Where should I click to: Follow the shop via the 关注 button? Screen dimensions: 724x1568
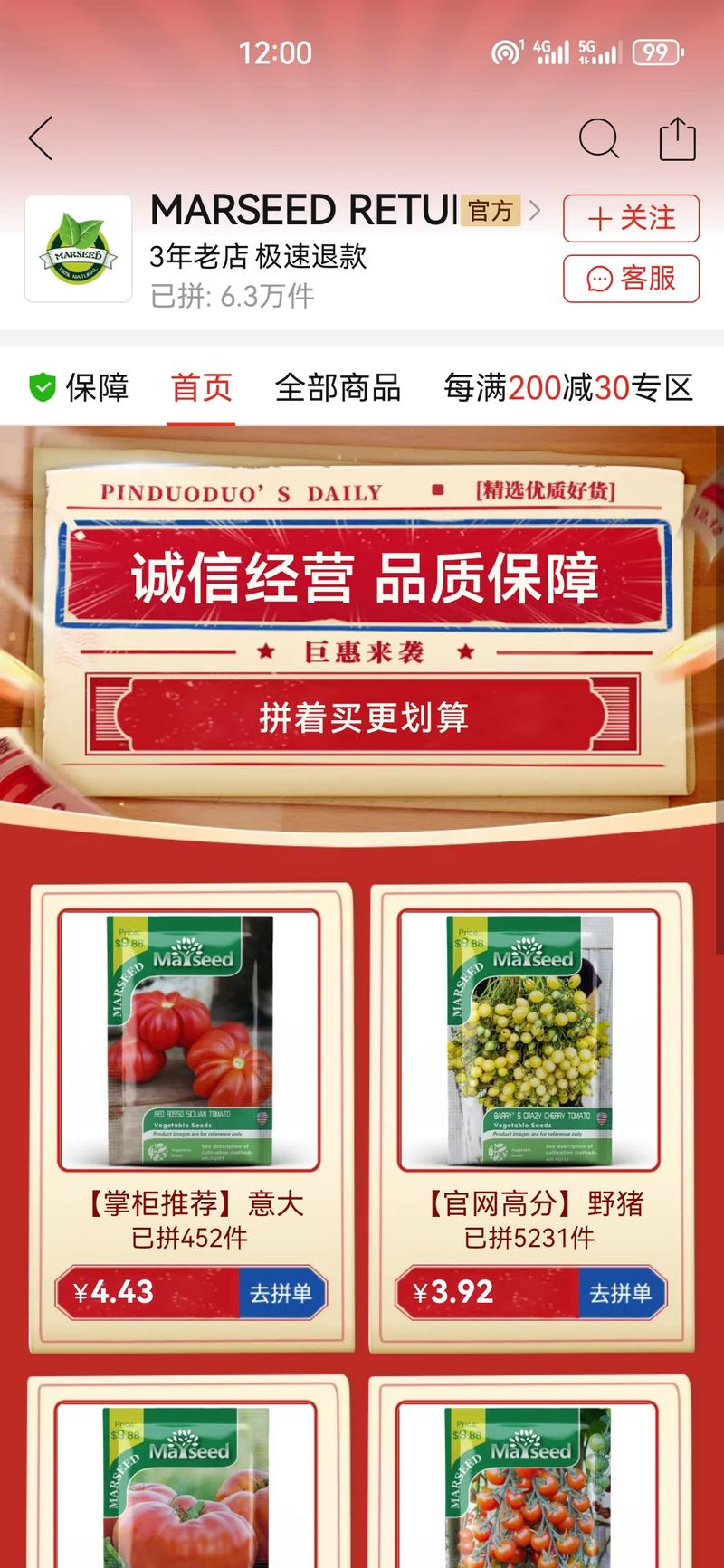click(631, 219)
